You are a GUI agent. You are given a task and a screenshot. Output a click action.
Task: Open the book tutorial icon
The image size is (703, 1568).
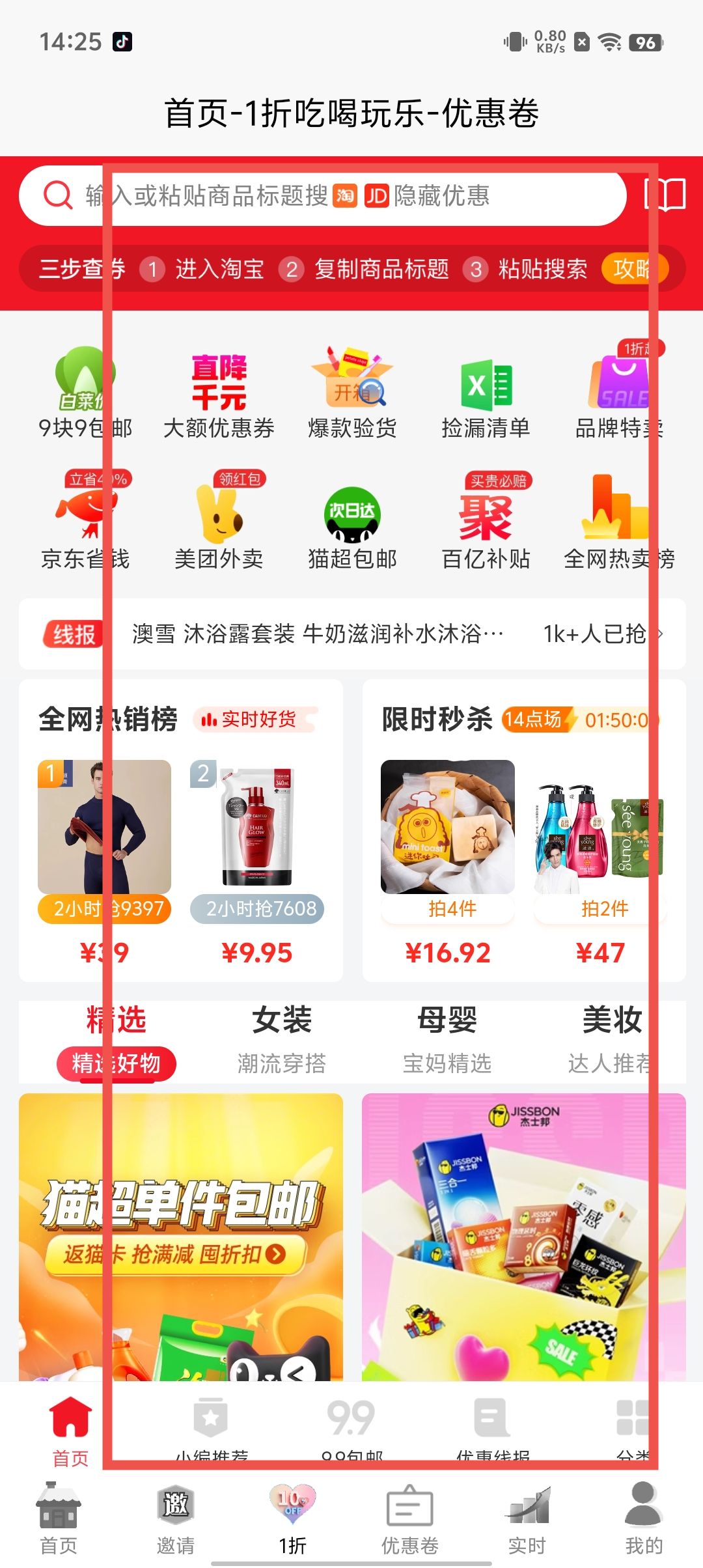point(665,195)
